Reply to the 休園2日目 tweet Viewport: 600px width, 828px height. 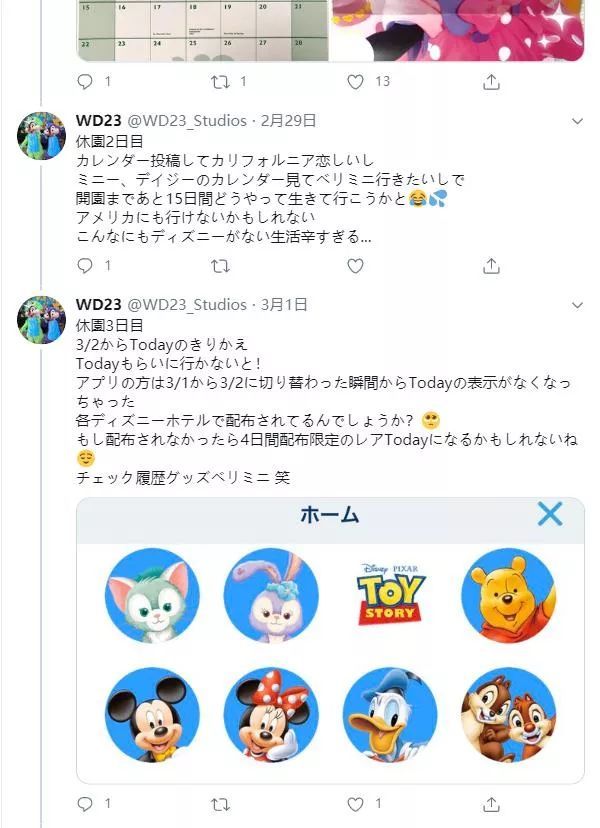(x=86, y=266)
